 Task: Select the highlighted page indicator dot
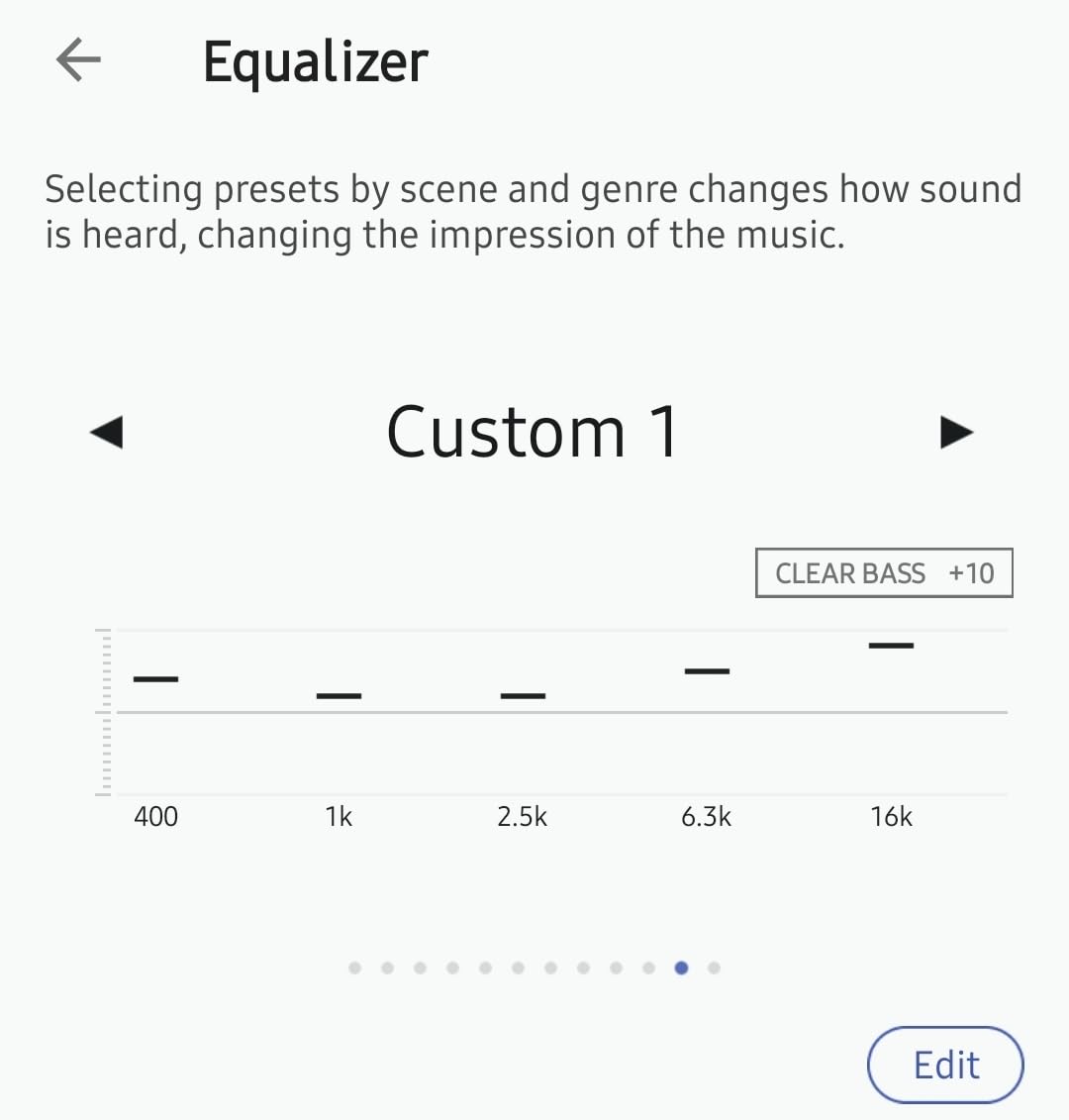pyautogui.click(x=681, y=968)
